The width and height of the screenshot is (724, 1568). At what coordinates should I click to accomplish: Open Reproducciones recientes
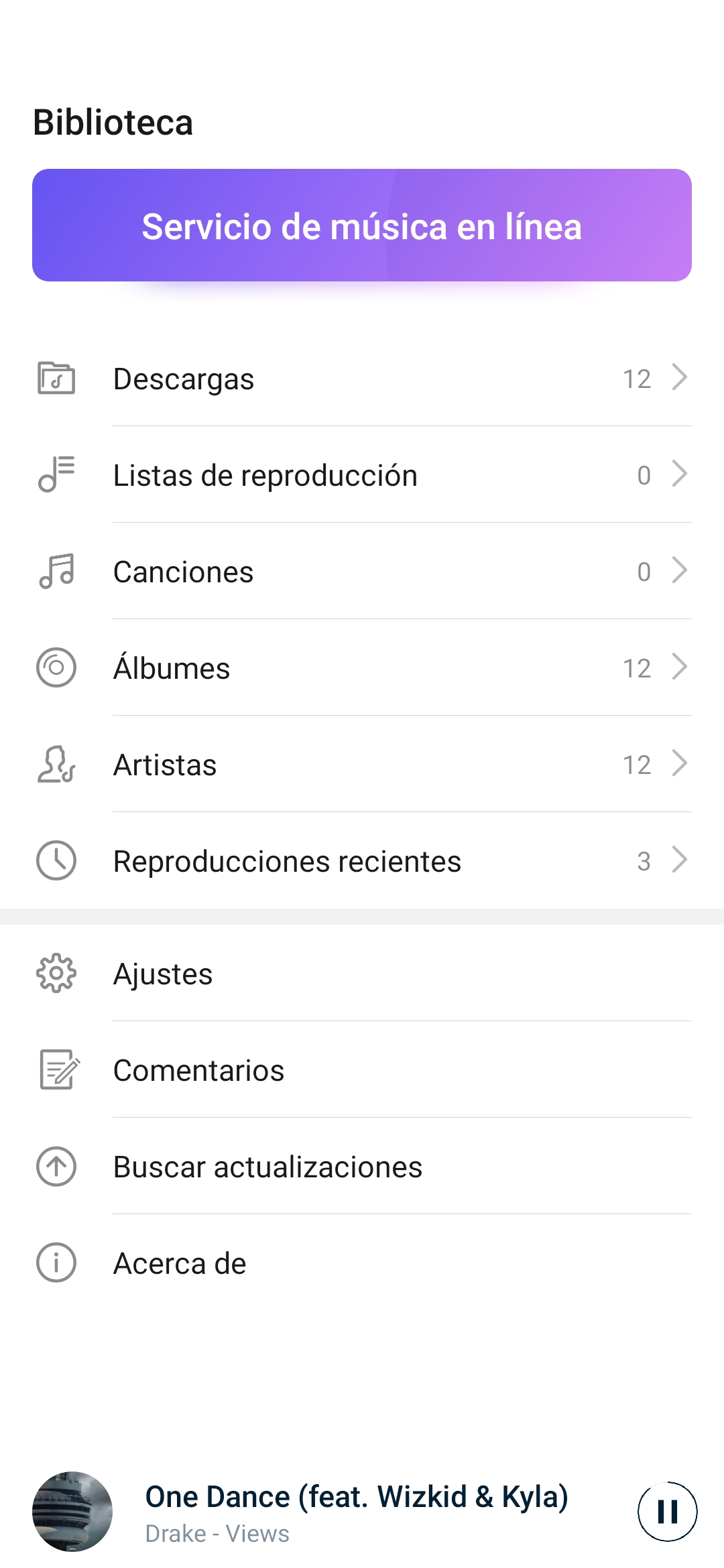362,861
